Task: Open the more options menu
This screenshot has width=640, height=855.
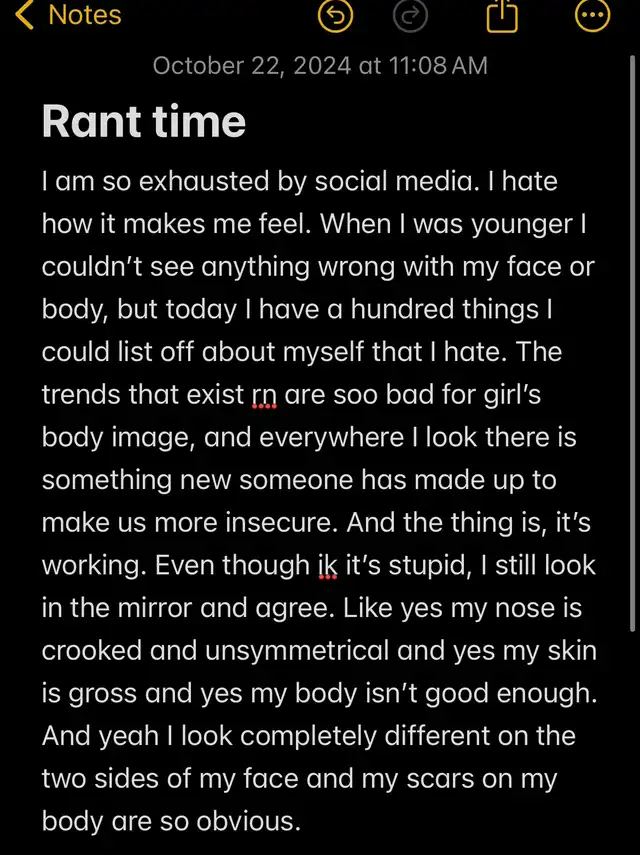Action: [592, 15]
